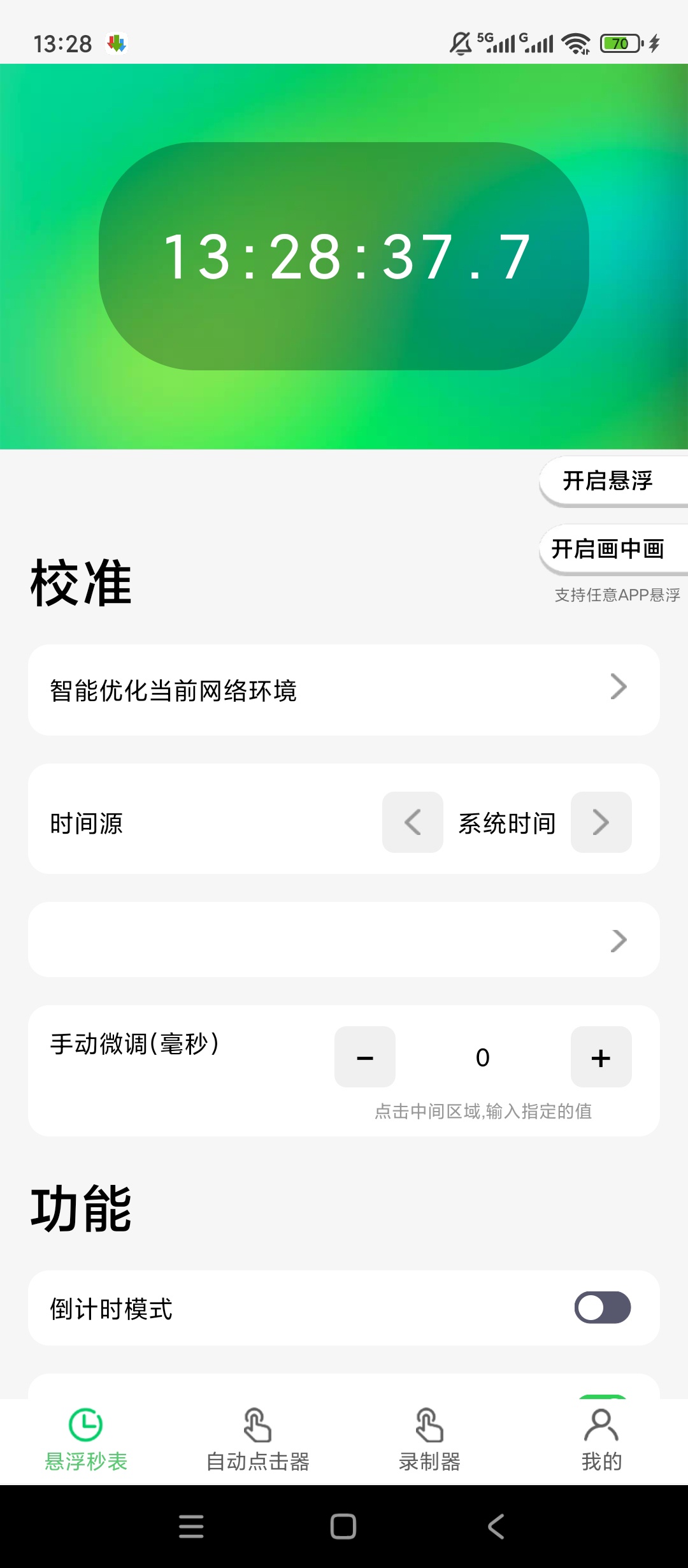This screenshot has width=688, height=1568.
Task: Tap the millisecond value 0 to edit
Action: pos(483,1057)
